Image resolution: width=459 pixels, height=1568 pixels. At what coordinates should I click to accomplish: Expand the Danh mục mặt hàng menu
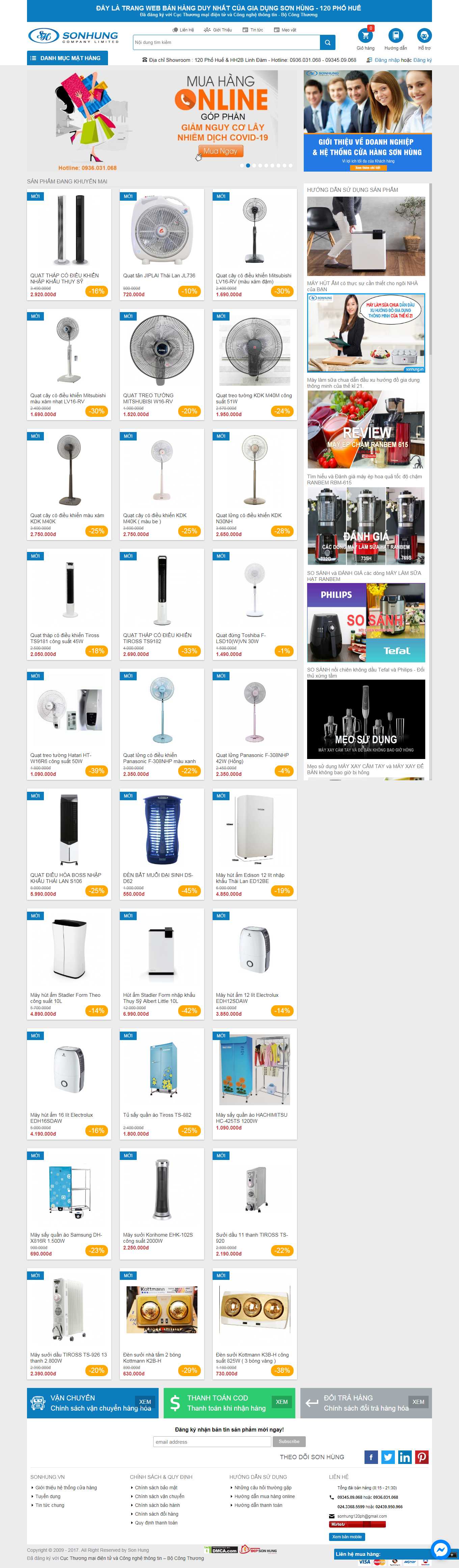click(67, 58)
